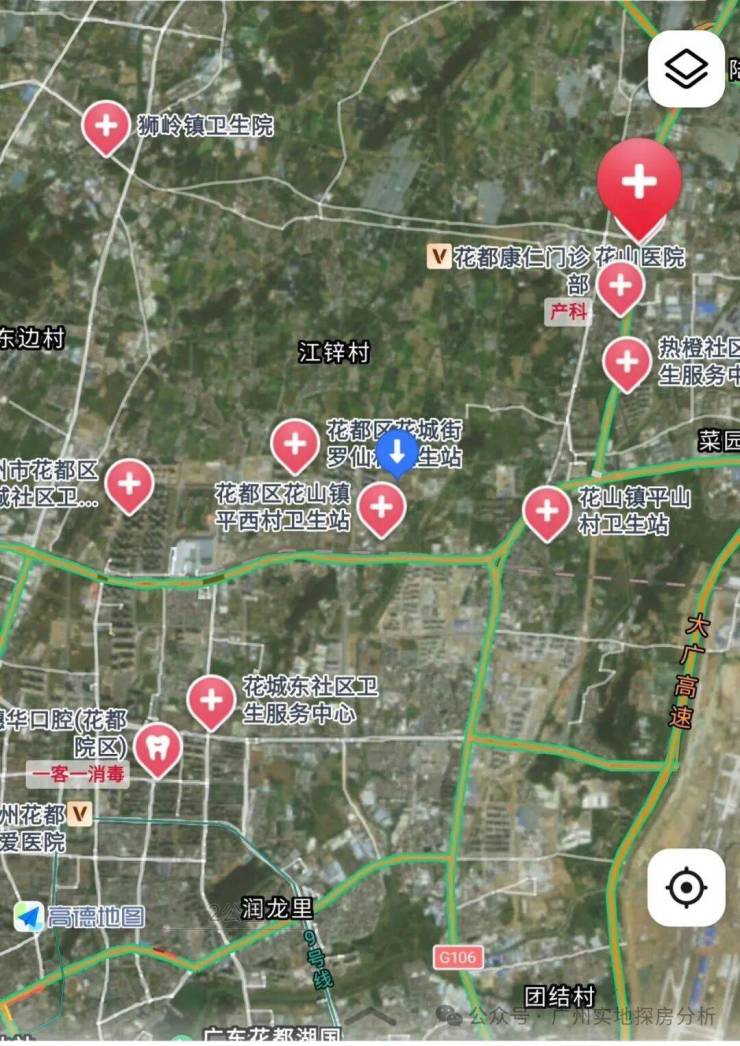Tap the 平西村卫生站 pin

pyautogui.click(x=381, y=508)
